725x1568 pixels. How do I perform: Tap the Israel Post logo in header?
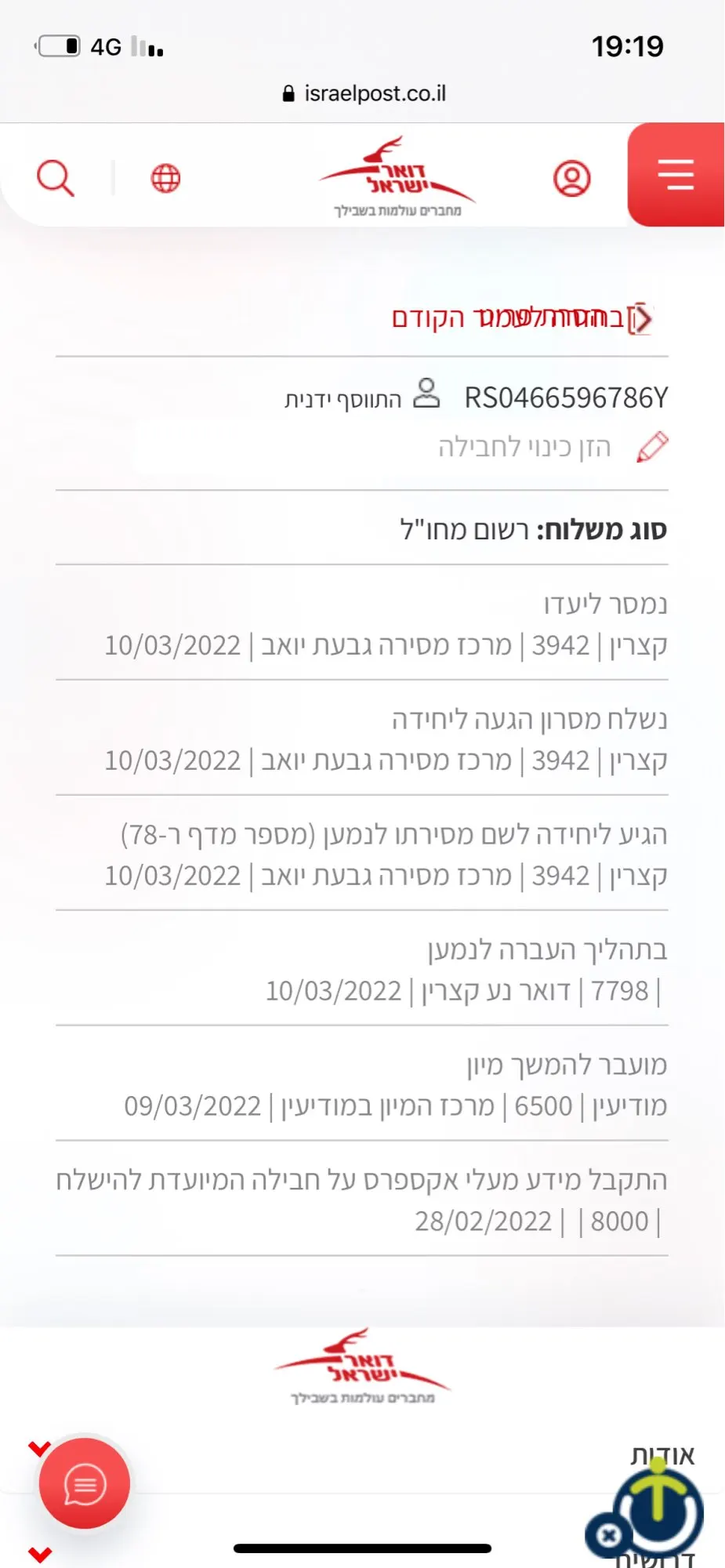397,176
